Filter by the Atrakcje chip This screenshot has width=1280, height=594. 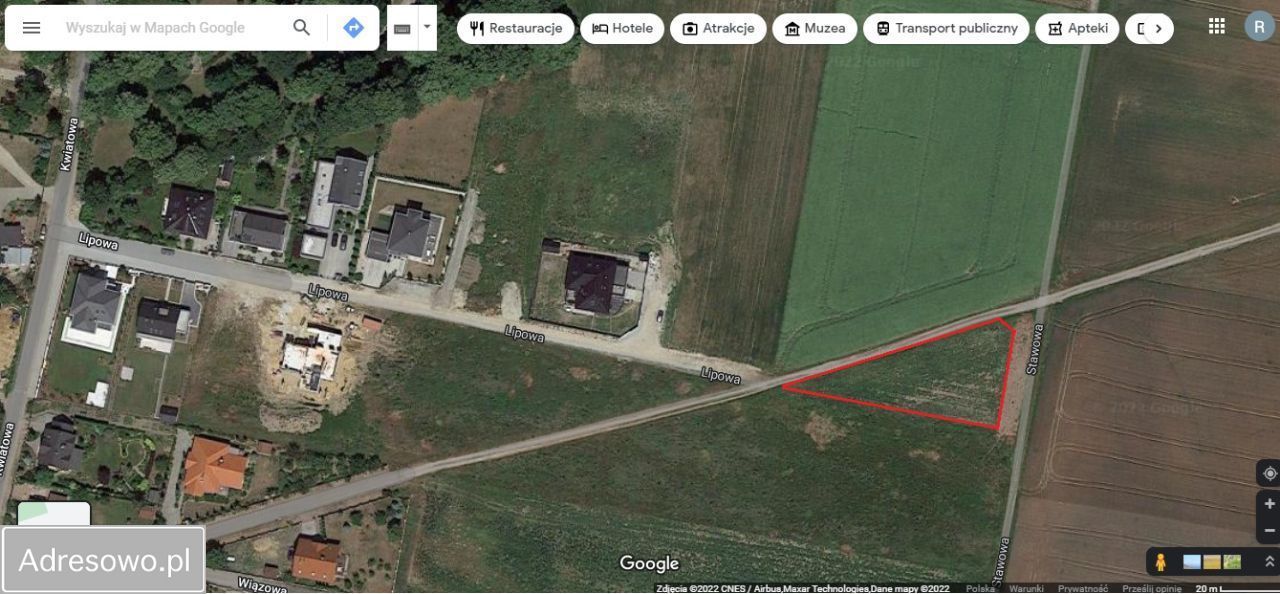(x=718, y=28)
